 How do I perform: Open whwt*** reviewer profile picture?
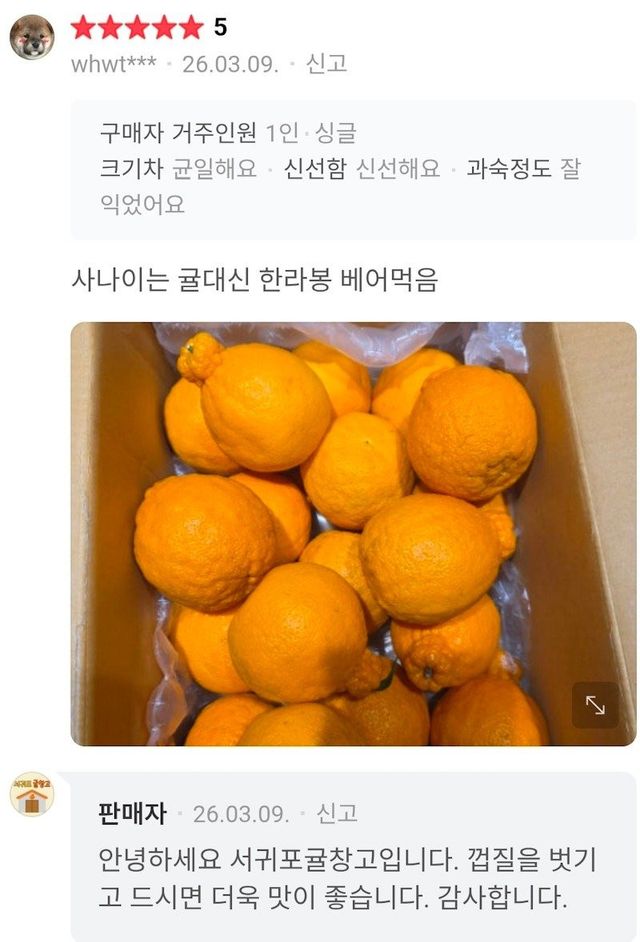coord(31,37)
